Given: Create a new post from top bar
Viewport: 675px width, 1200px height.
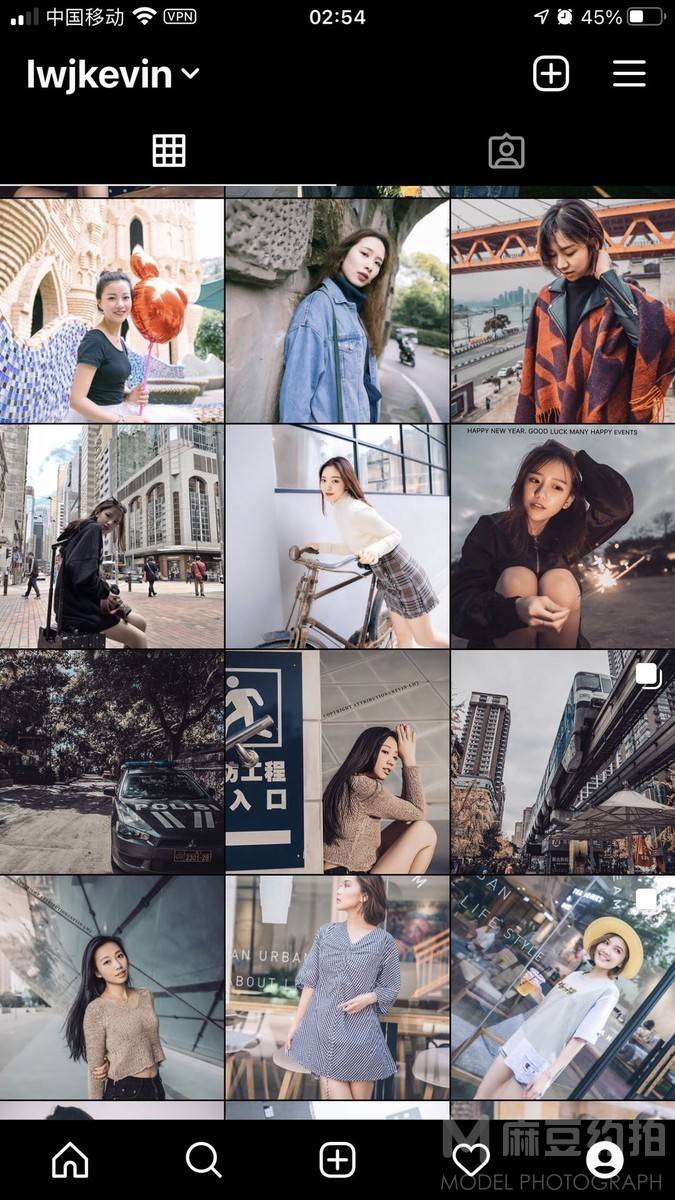Looking at the screenshot, I should [x=551, y=74].
